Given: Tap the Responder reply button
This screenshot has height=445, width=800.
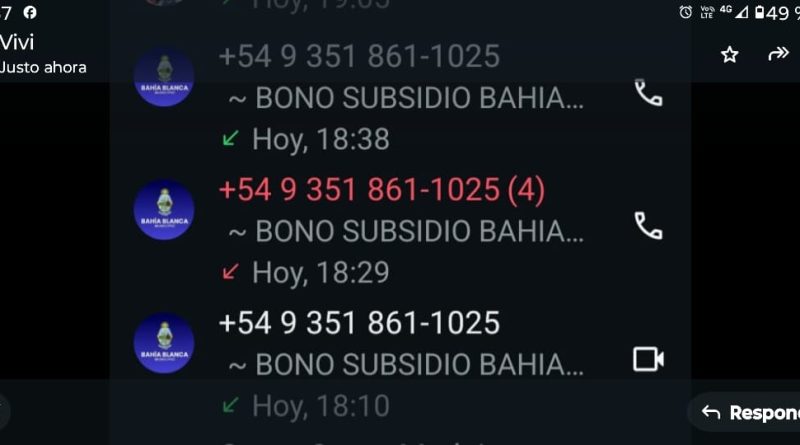Looking at the screenshot, I should click(x=748, y=412).
